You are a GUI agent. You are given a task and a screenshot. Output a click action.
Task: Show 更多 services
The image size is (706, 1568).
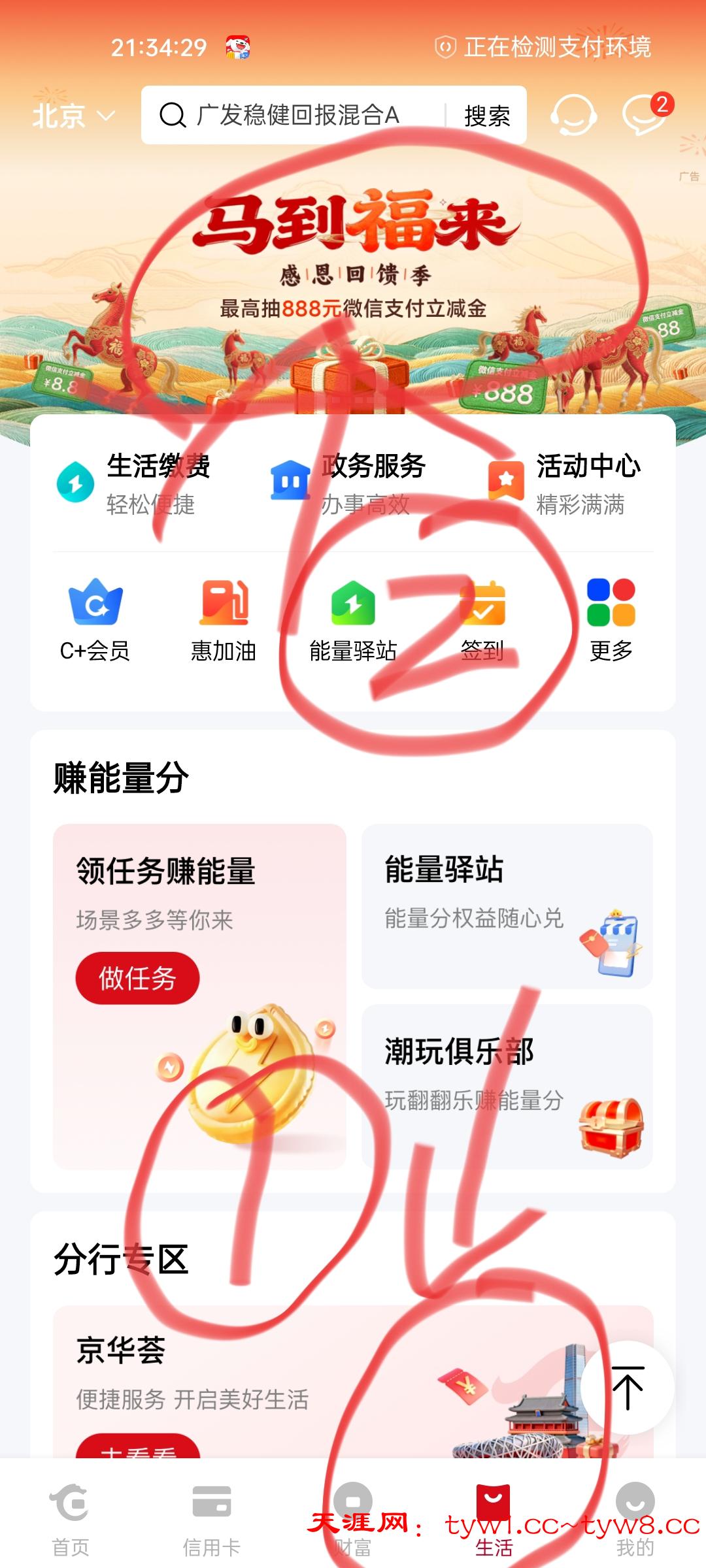[611, 619]
